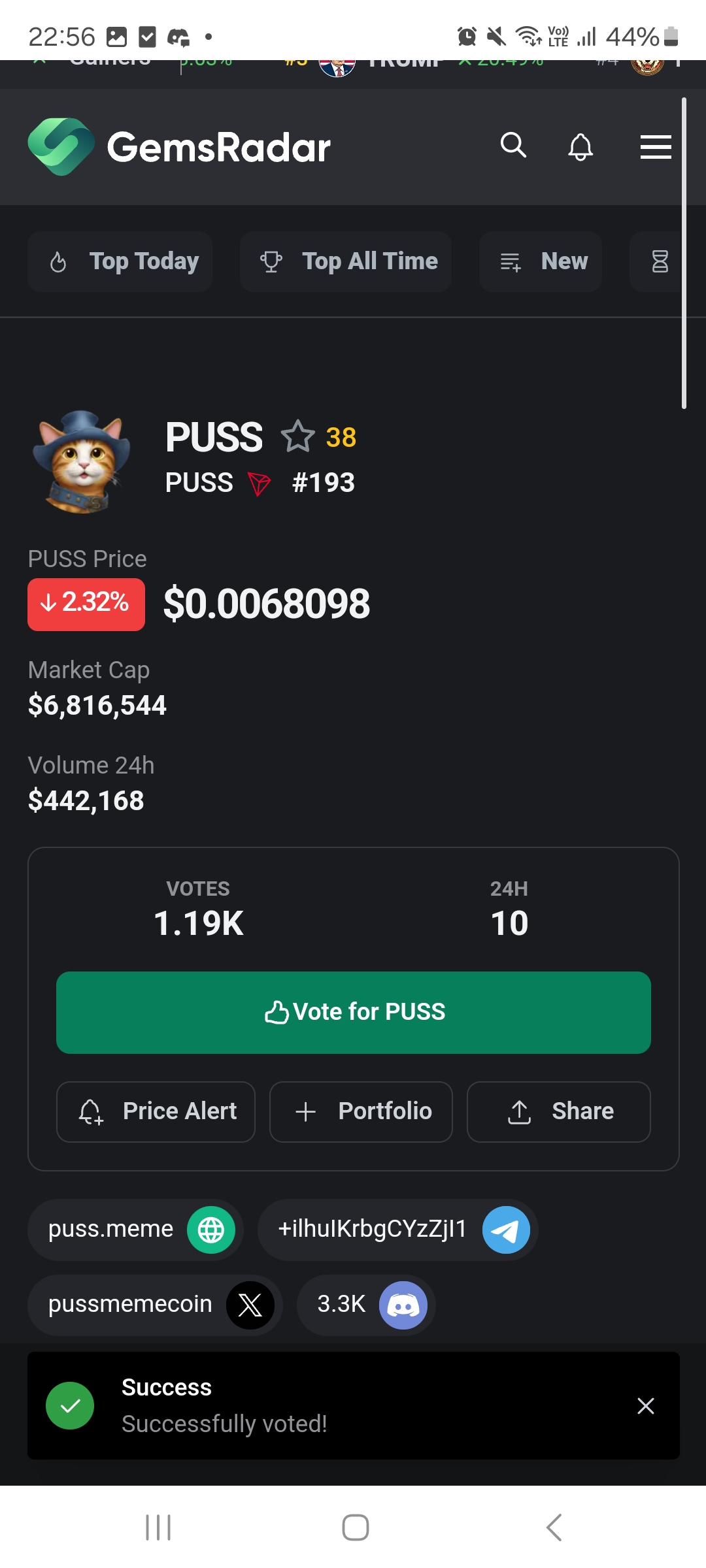Viewport: 706px width, 1568px height.
Task: Open the pussmemecoin X profile
Action: pyautogui.click(x=155, y=1305)
